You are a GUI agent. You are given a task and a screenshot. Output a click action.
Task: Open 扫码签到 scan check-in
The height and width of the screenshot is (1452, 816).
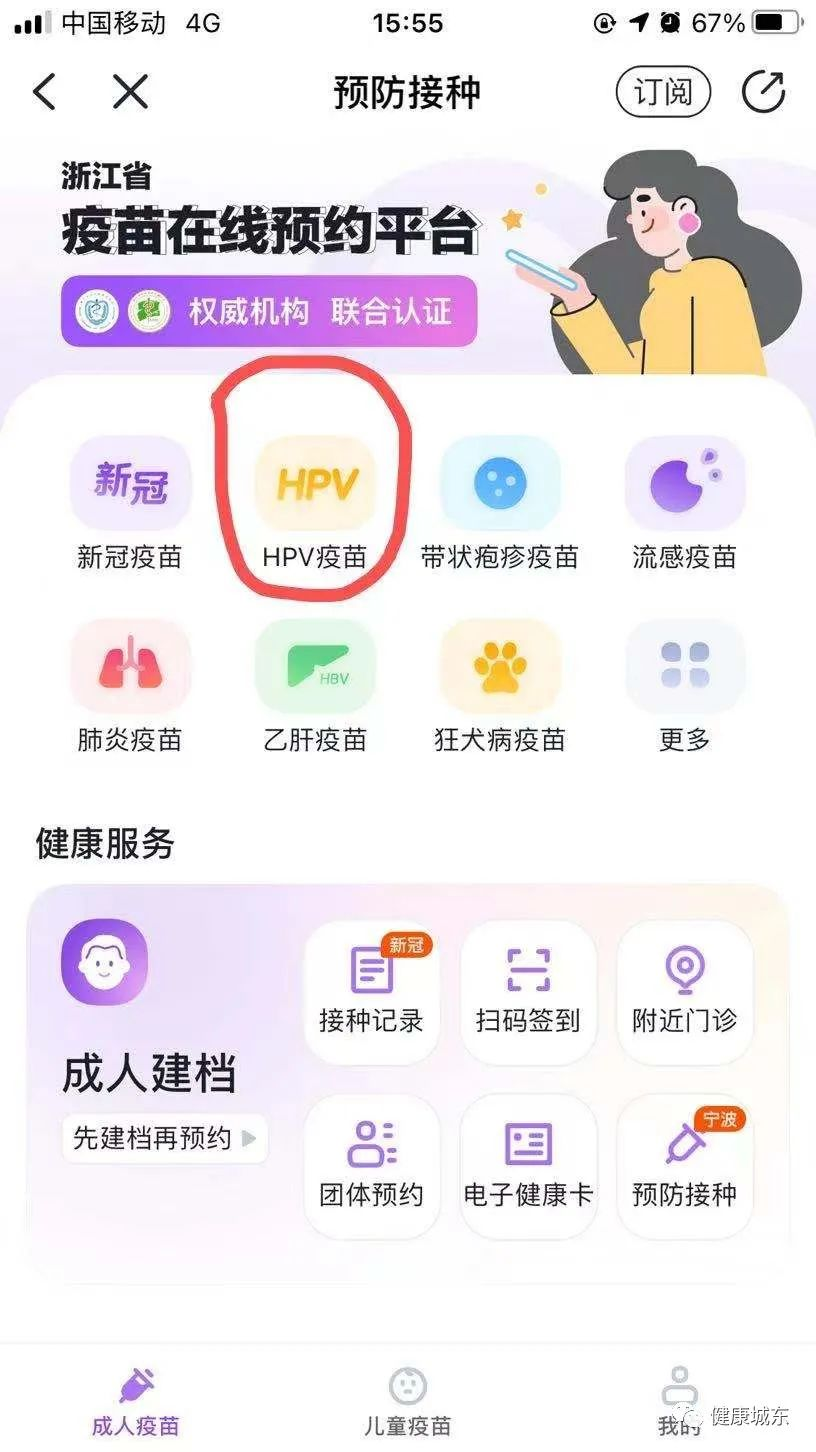528,990
